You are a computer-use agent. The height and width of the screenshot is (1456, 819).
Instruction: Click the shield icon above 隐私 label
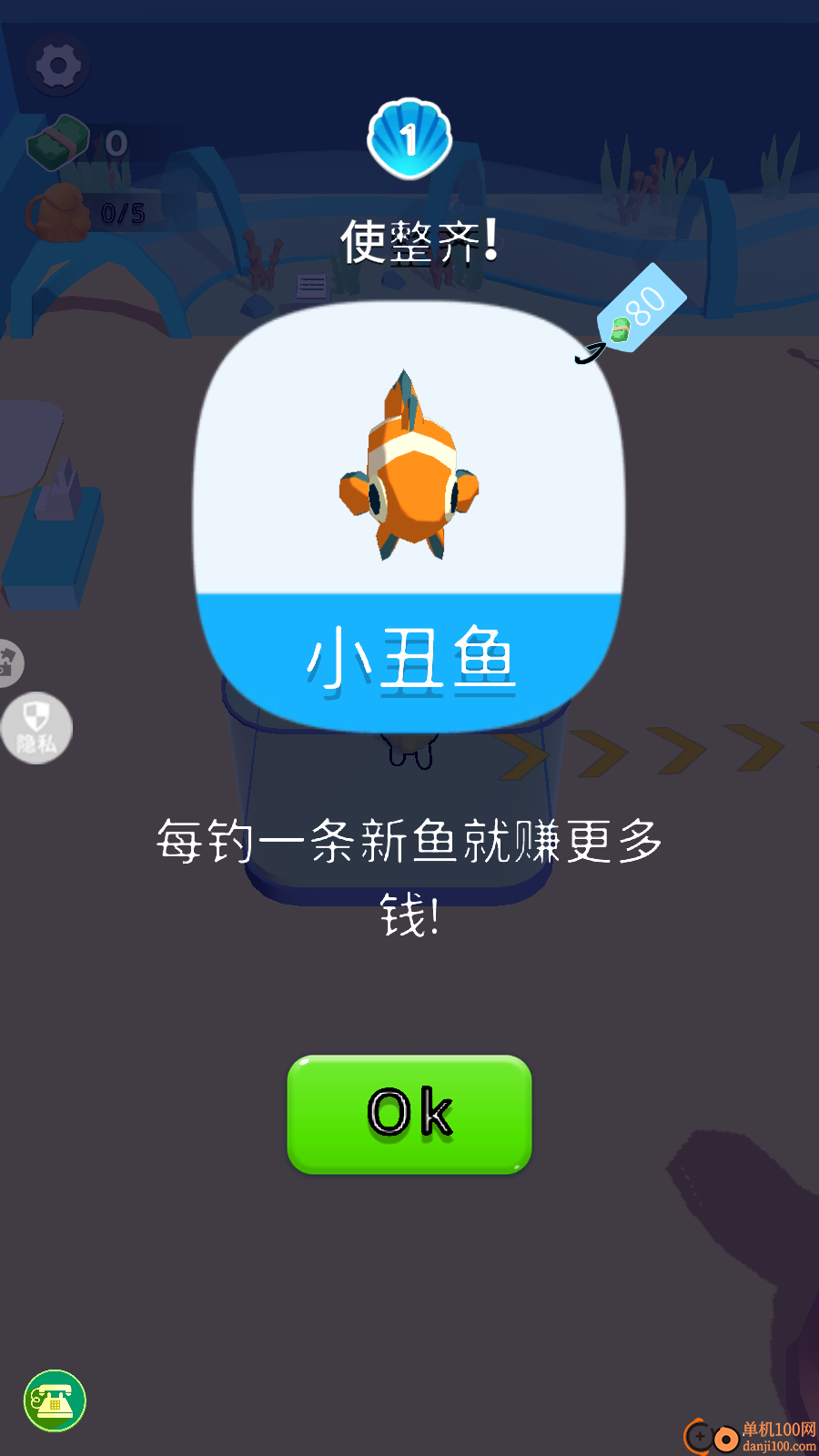pyautogui.click(x=35, y=715)
